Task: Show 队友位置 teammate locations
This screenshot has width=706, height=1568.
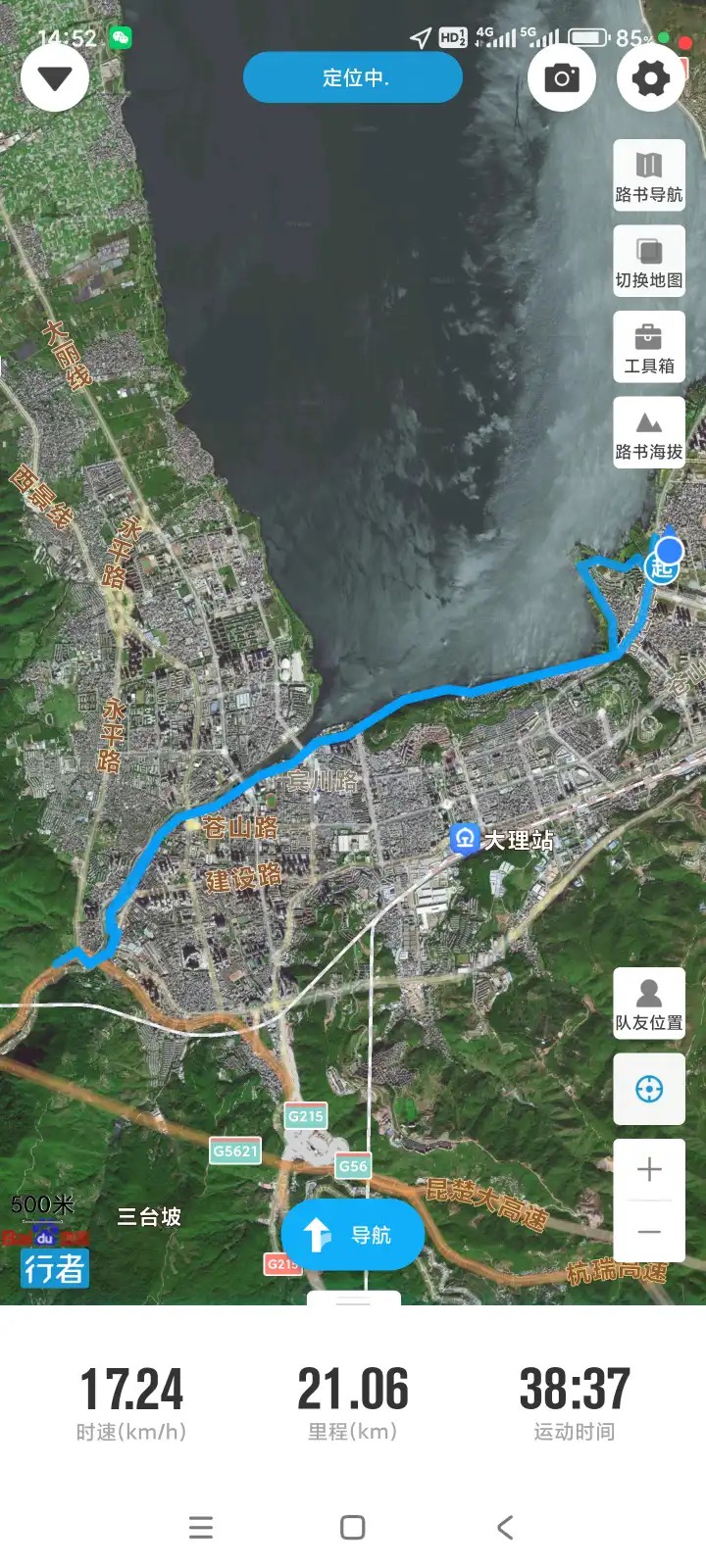Action: tap(648, 1004)
